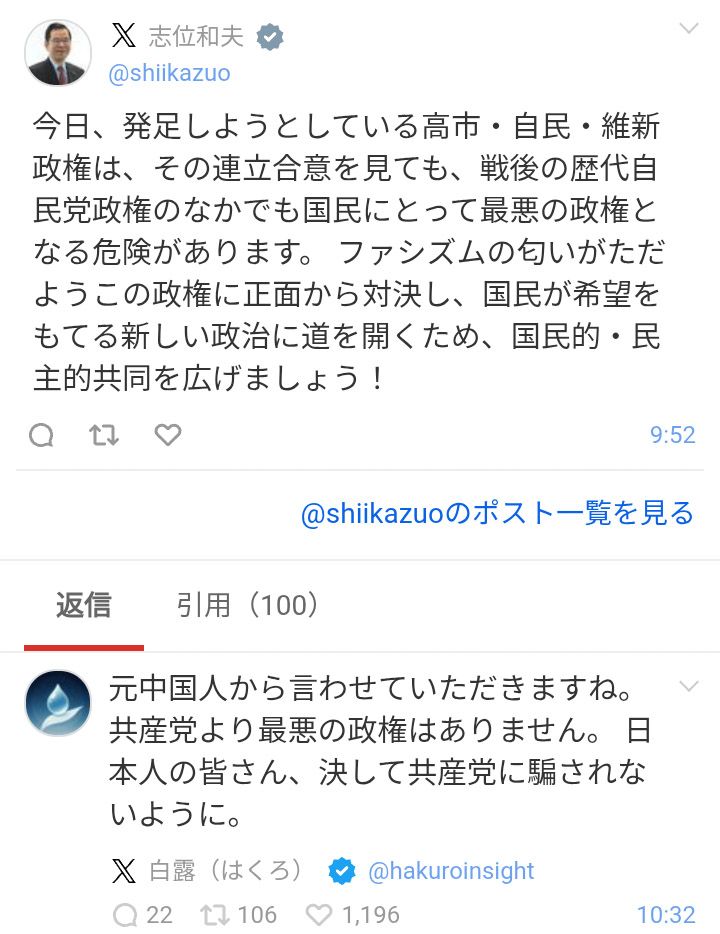Repost 白露's reply
The height and width of the screenshot is (934, 720).
(x=214, y=914)
